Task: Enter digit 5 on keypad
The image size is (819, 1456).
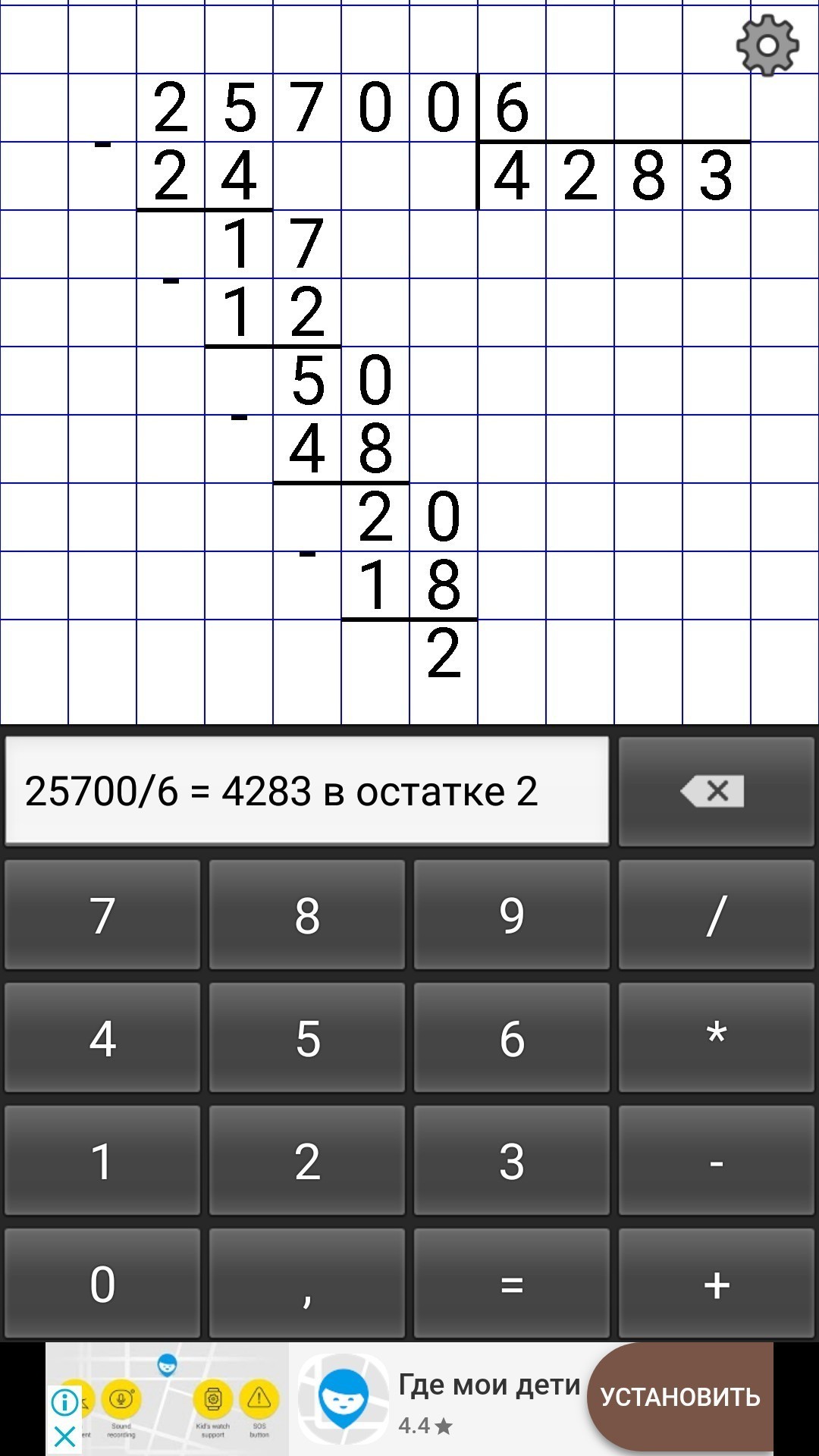Action: tap(307, 1037)
